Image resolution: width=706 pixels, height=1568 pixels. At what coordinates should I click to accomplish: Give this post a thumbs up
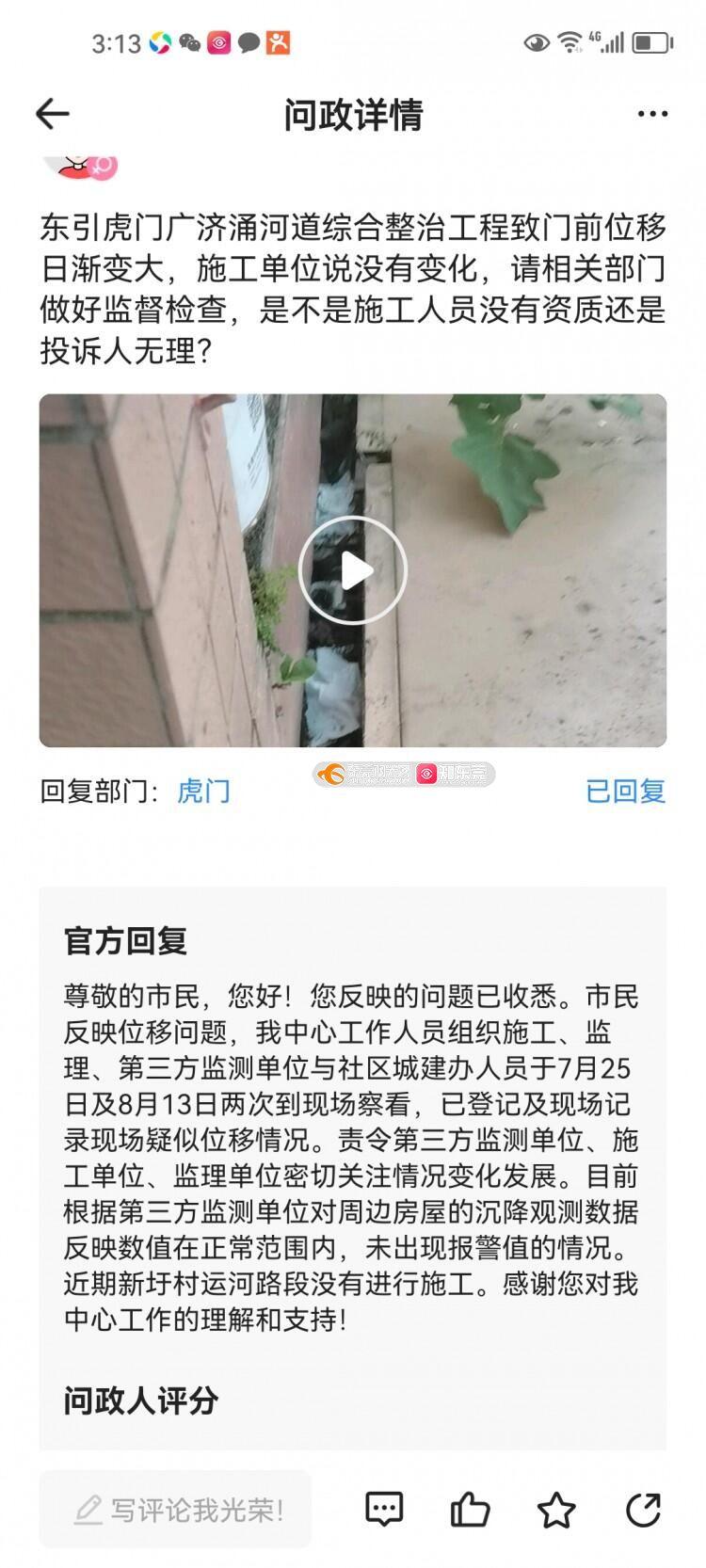[470, 1510]
